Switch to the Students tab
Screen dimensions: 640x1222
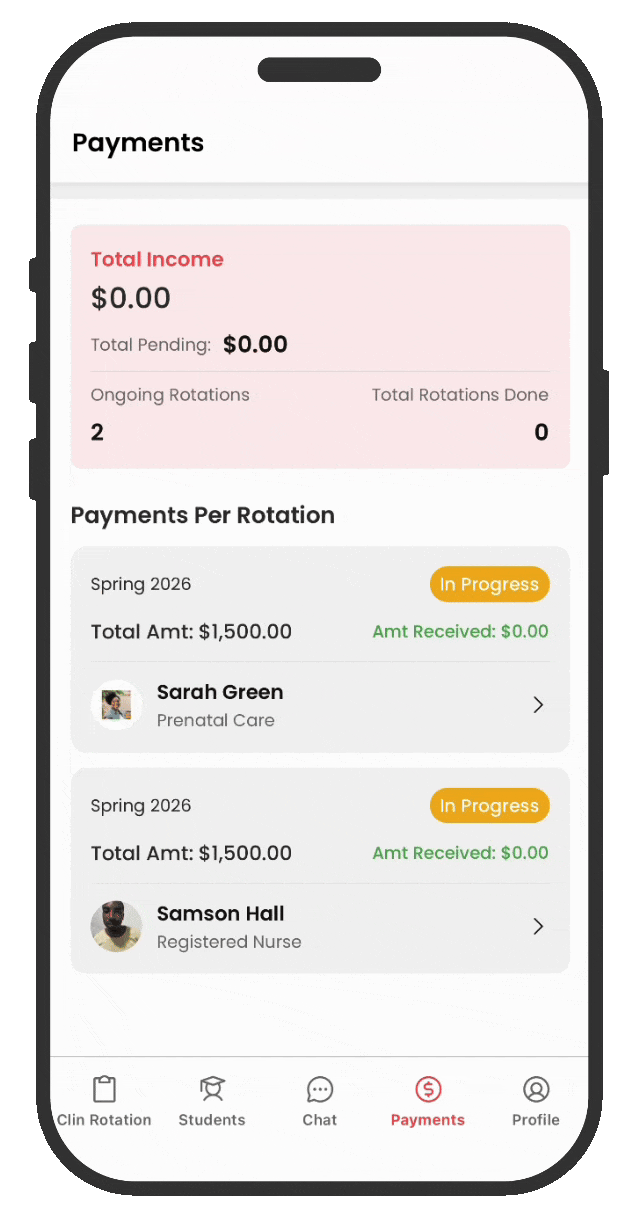(x=212, y=1101)
